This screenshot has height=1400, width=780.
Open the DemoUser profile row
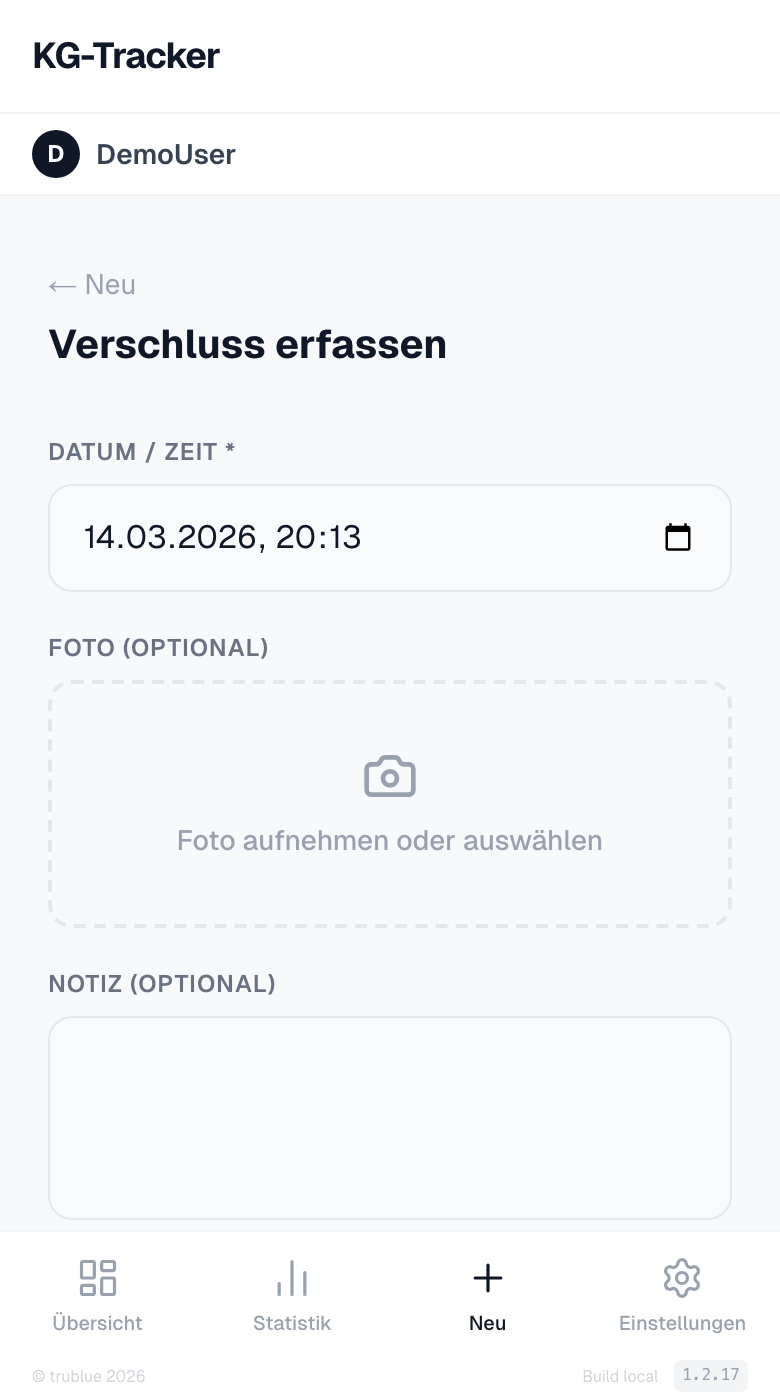point(135,155)
